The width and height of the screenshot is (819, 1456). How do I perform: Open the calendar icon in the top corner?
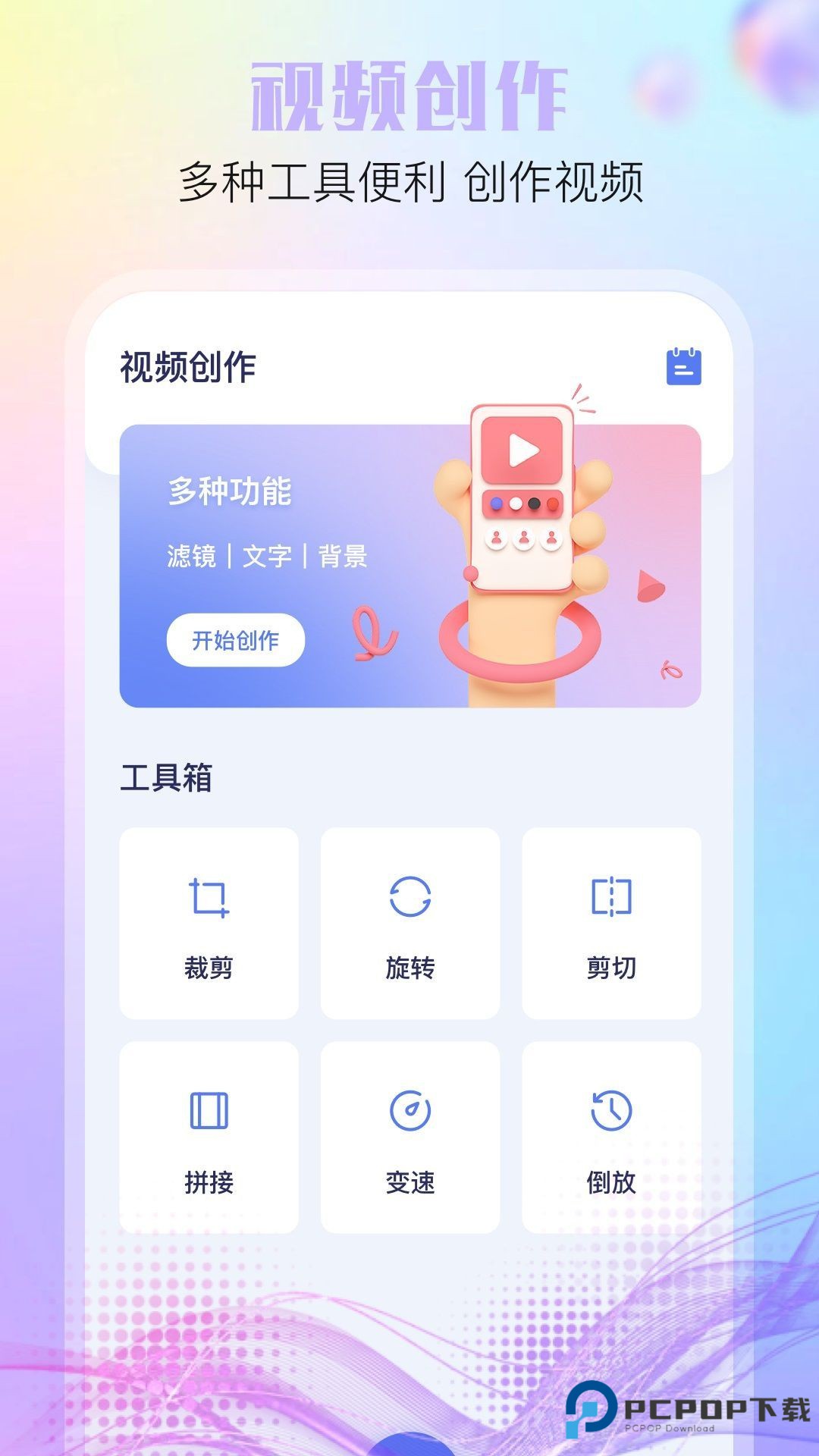(x=683, y=367)
